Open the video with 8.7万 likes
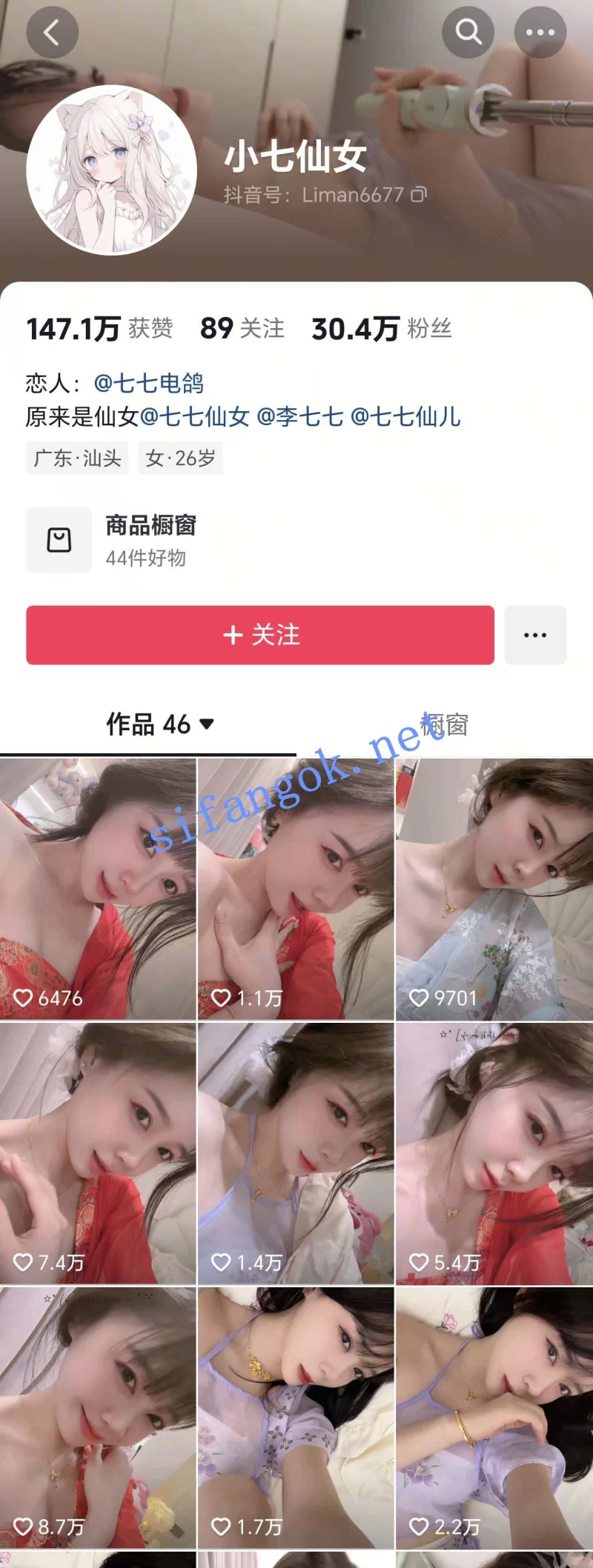The image size is (593, 1568). 98,1417
